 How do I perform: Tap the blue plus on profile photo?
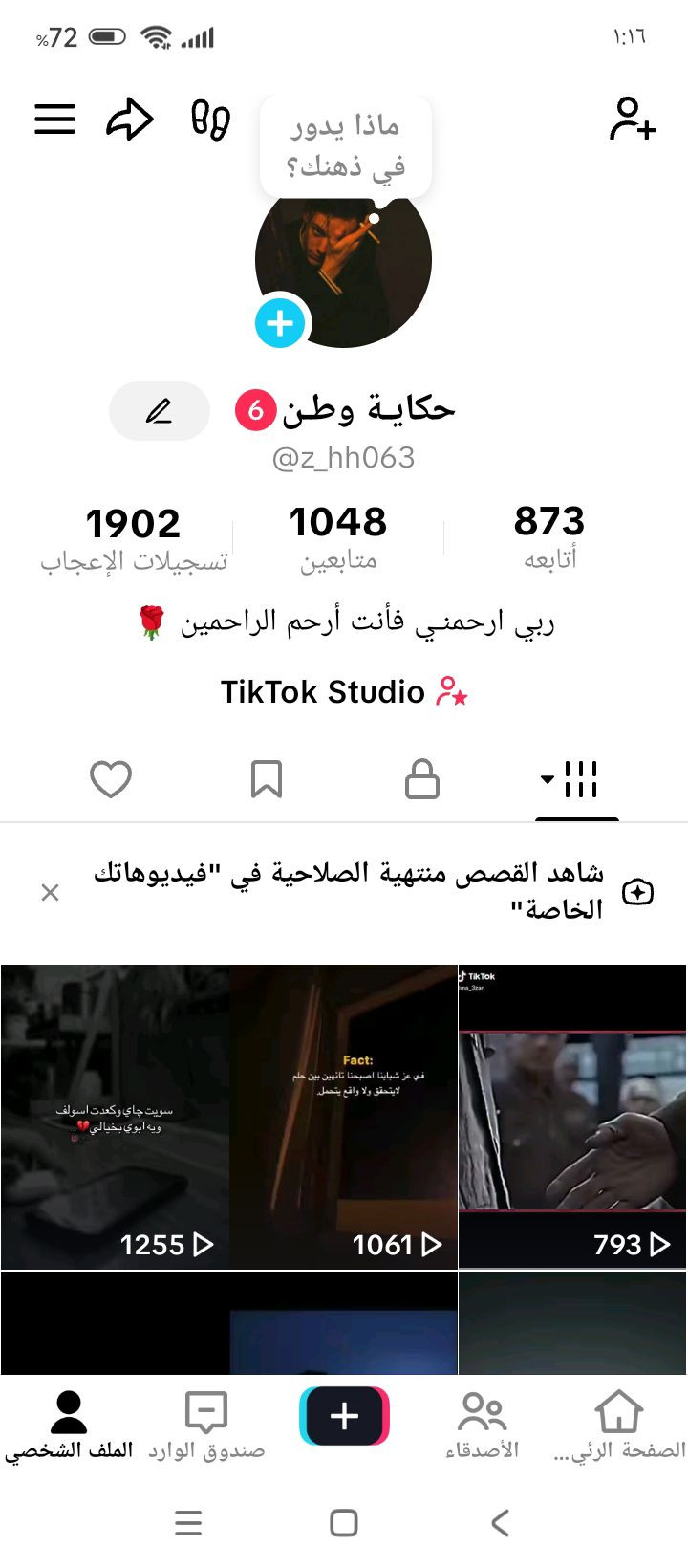click(x=280, y=323)
